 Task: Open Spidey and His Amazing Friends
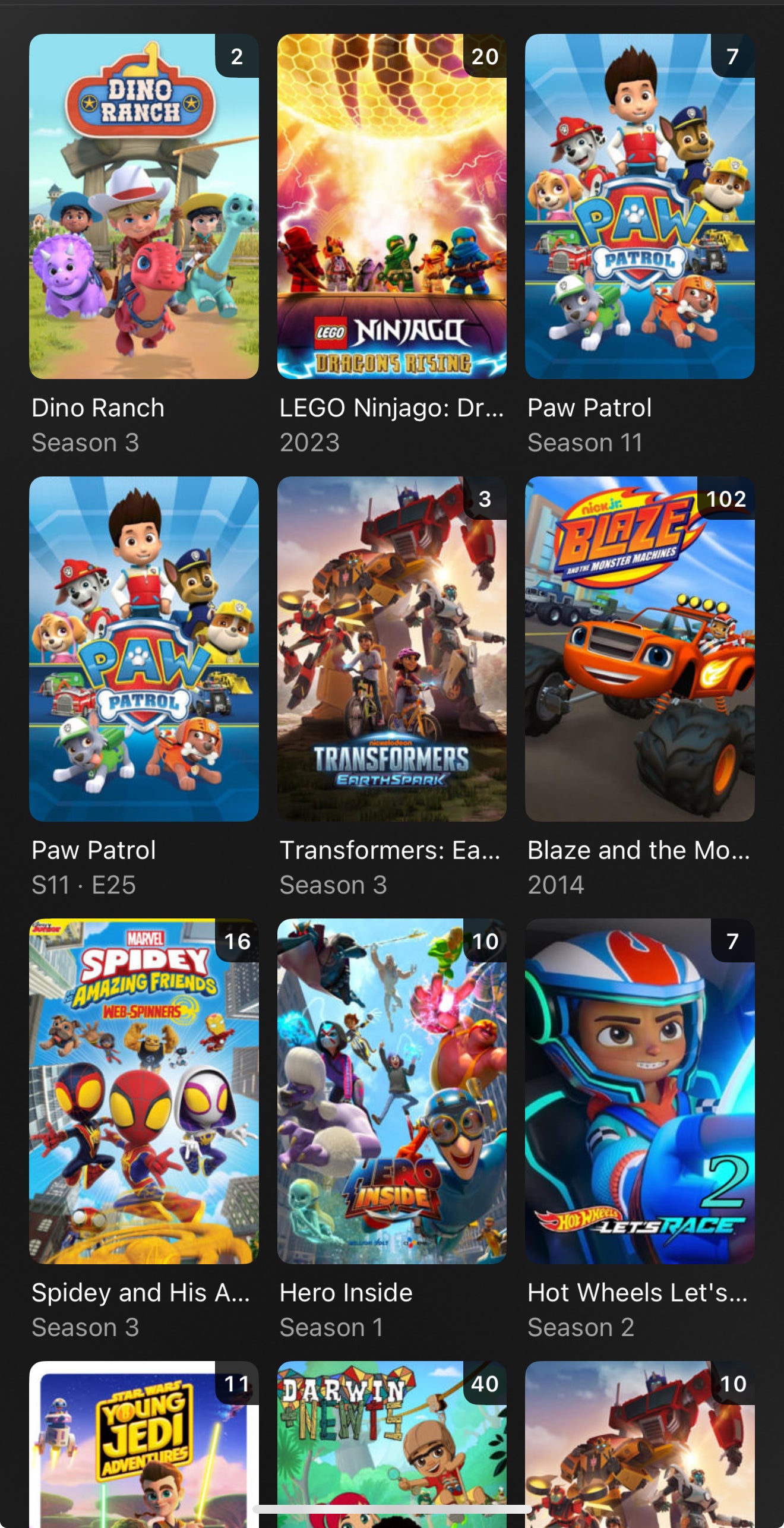coord(144,1091)
